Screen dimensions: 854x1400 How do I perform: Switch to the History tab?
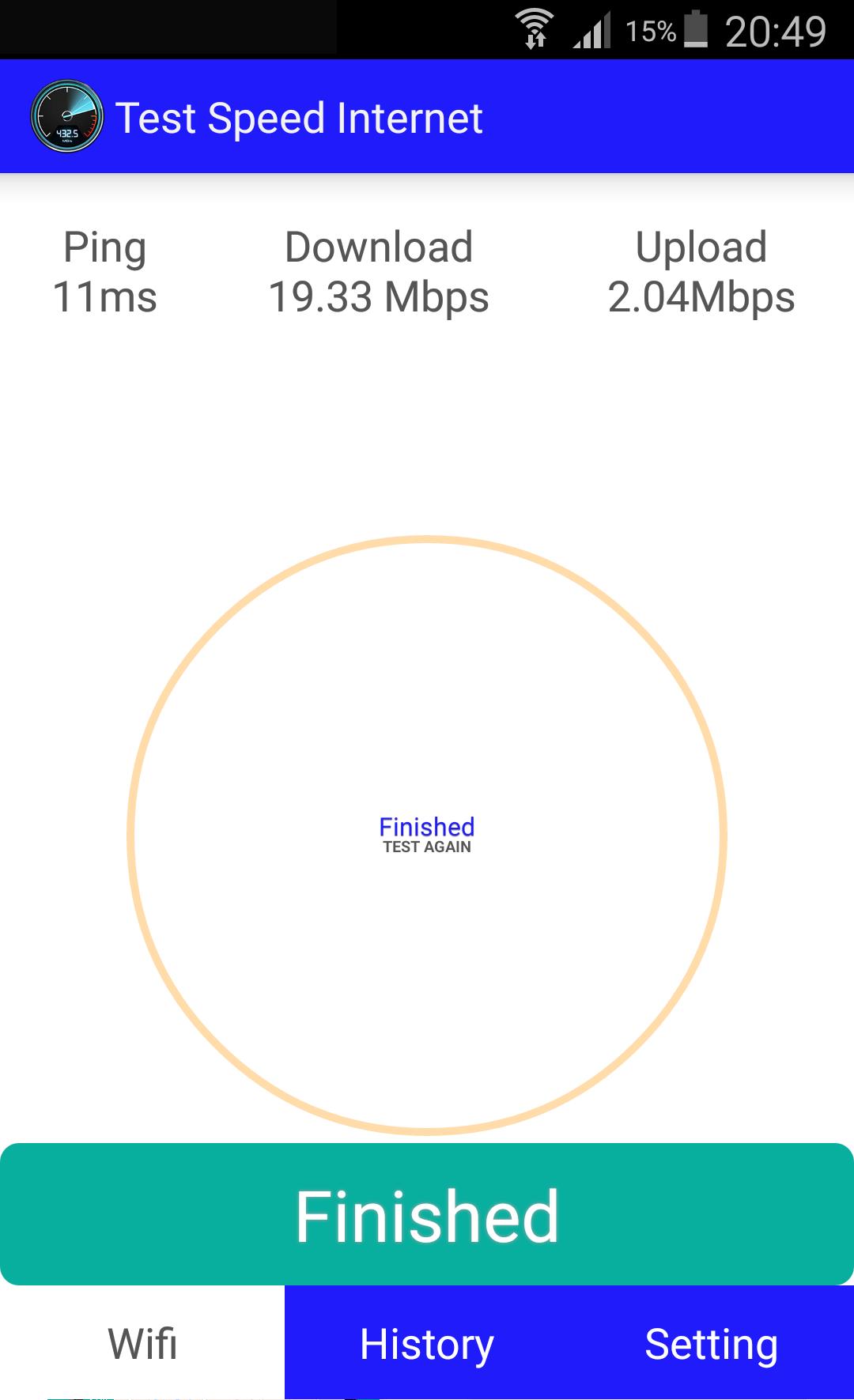425,1342
